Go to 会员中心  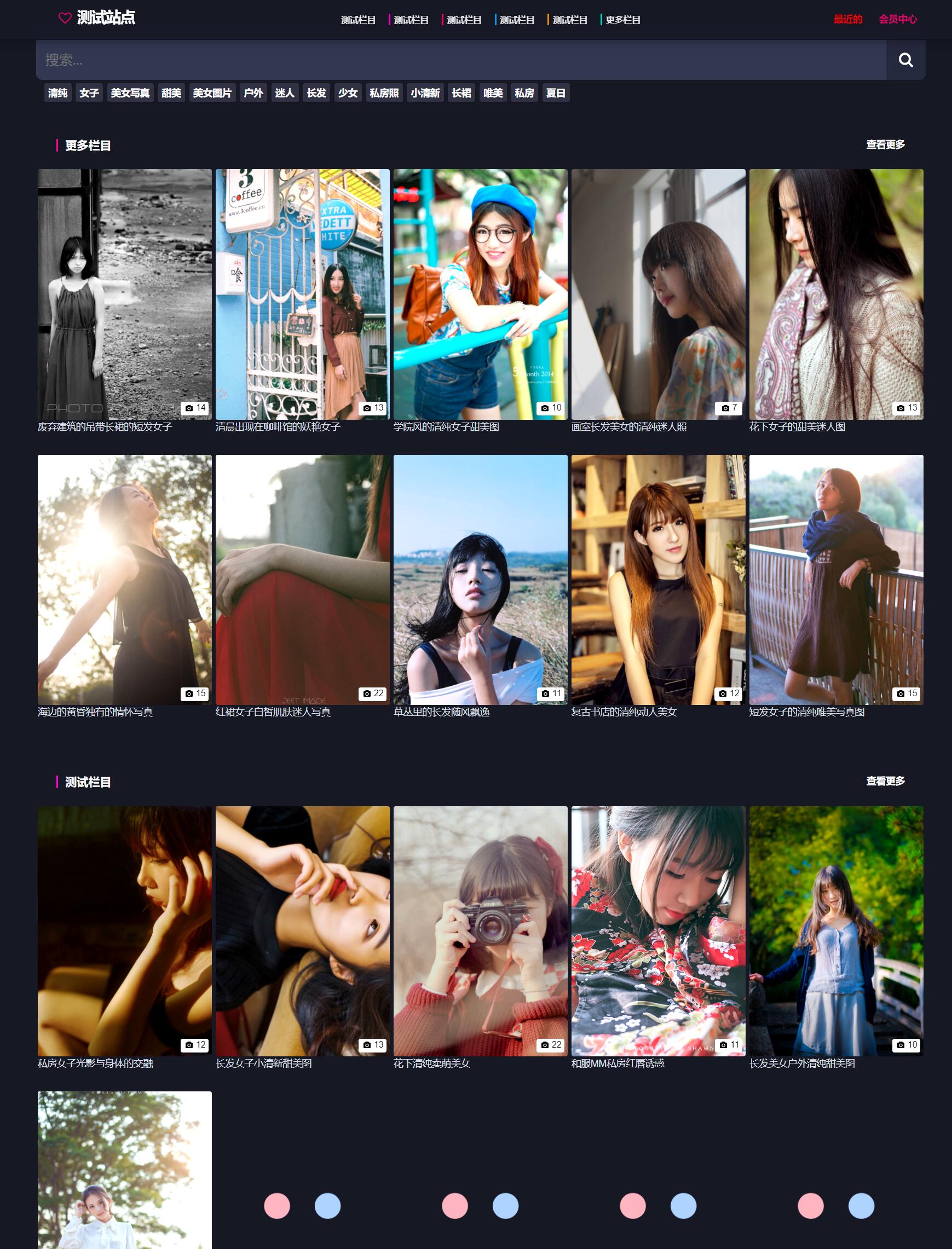coord(897,19)
